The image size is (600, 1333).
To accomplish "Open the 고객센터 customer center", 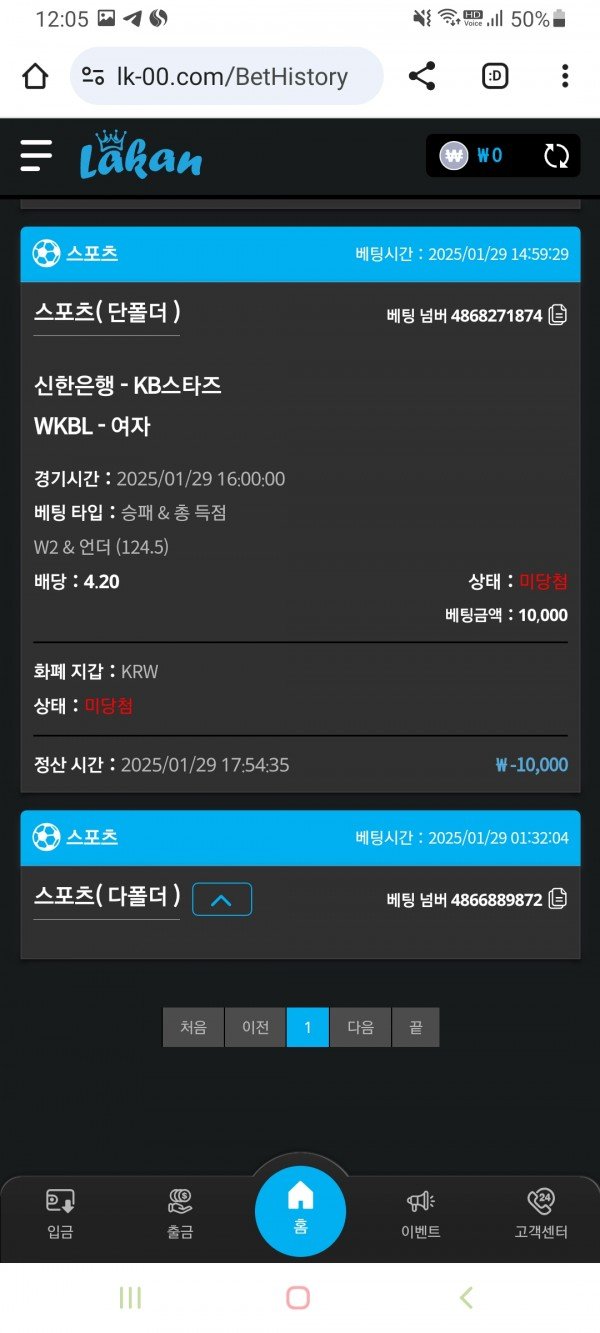I will click(540, 1213).
